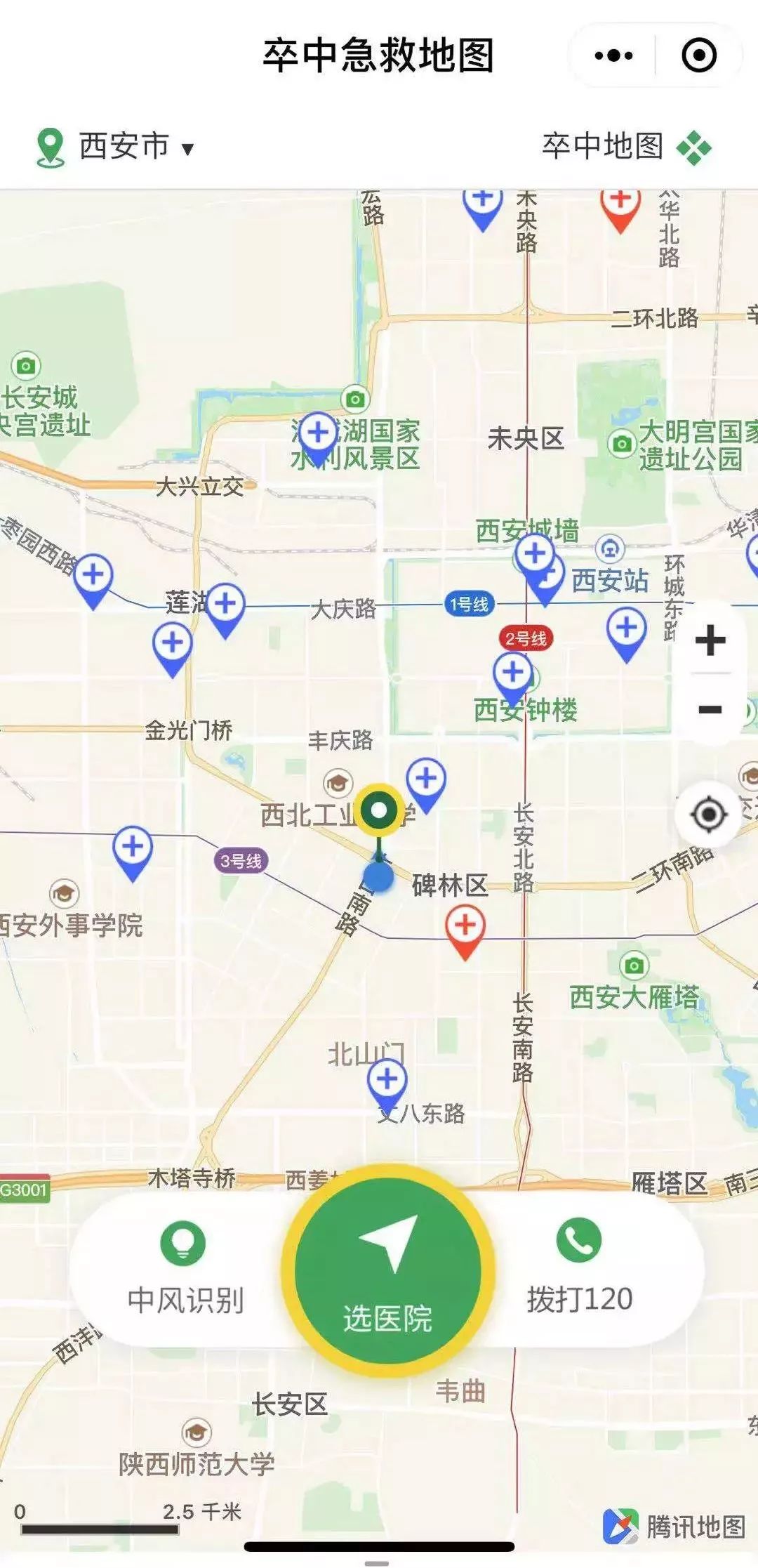Open the 卒中地图 view
This screenshot has height=1568, width=758.
pyautogui.click(x=626, y=146)
